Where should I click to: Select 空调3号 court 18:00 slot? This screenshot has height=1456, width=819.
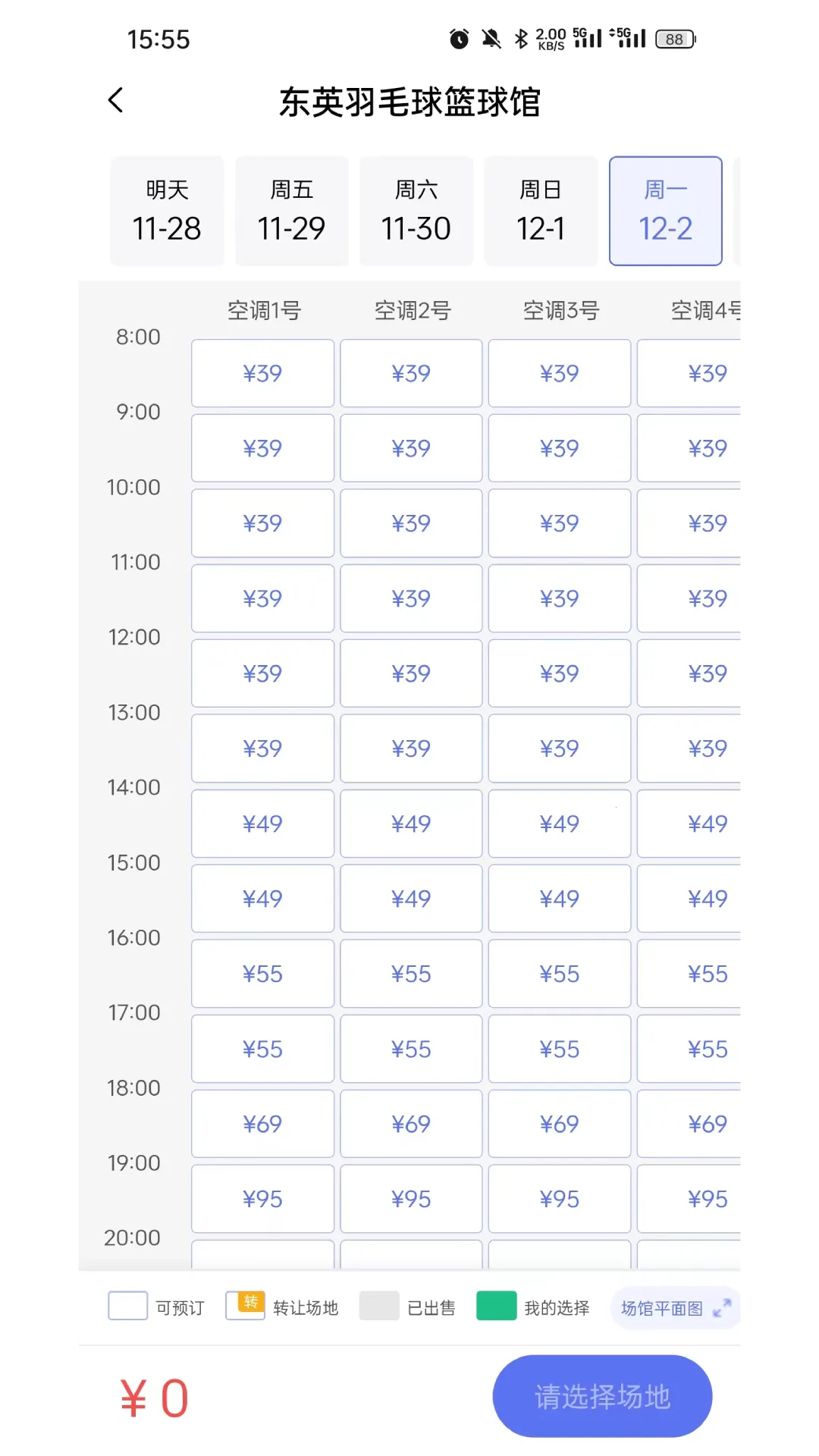click(560, 1124)
